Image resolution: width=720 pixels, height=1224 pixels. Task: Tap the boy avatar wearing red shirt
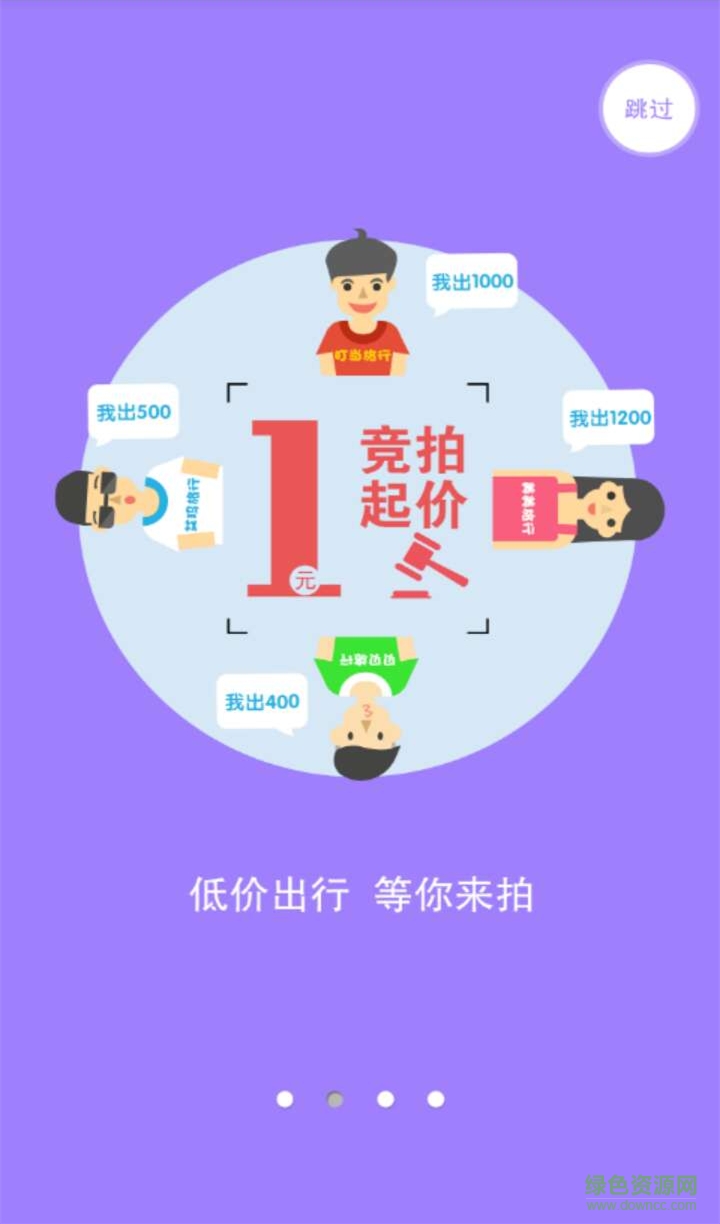point(362,310)
